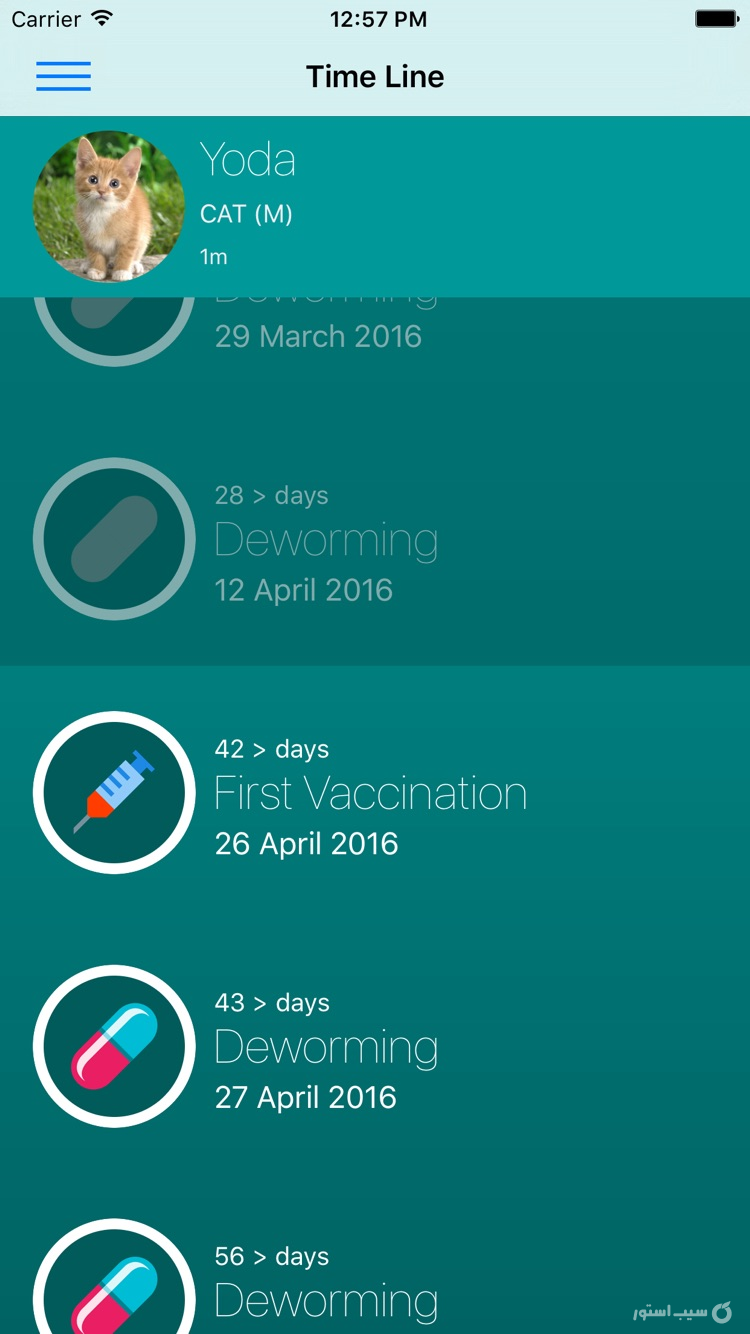
Task: Tap the Deworming entry dated 12 April 2016
Action: (x=326, y=540)
